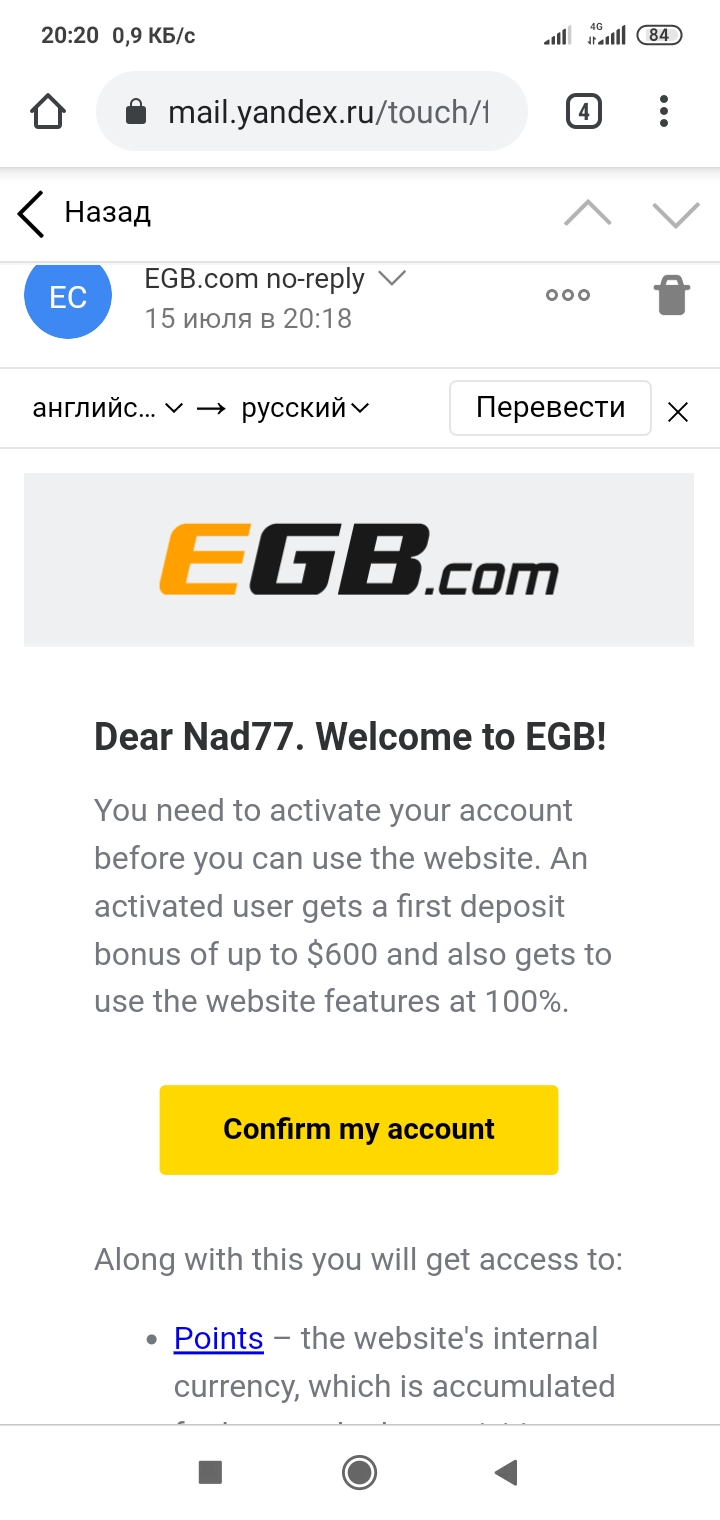Go back with the Назад button
Image resolution: width=720 pixels, height=1520 pixels.
pos(84,213)
